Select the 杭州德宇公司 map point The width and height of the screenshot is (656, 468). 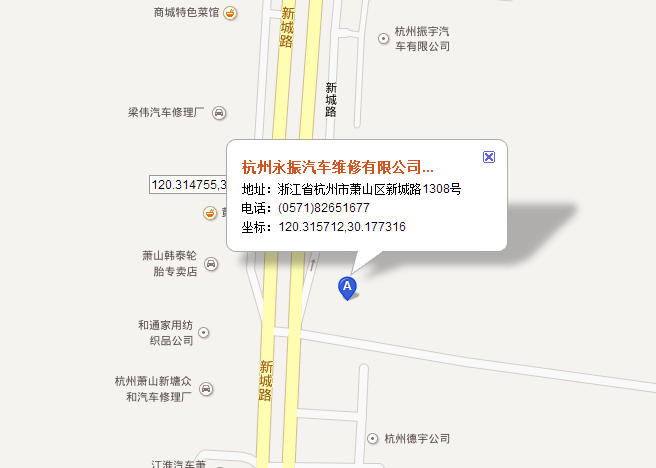tap(372, 439)
